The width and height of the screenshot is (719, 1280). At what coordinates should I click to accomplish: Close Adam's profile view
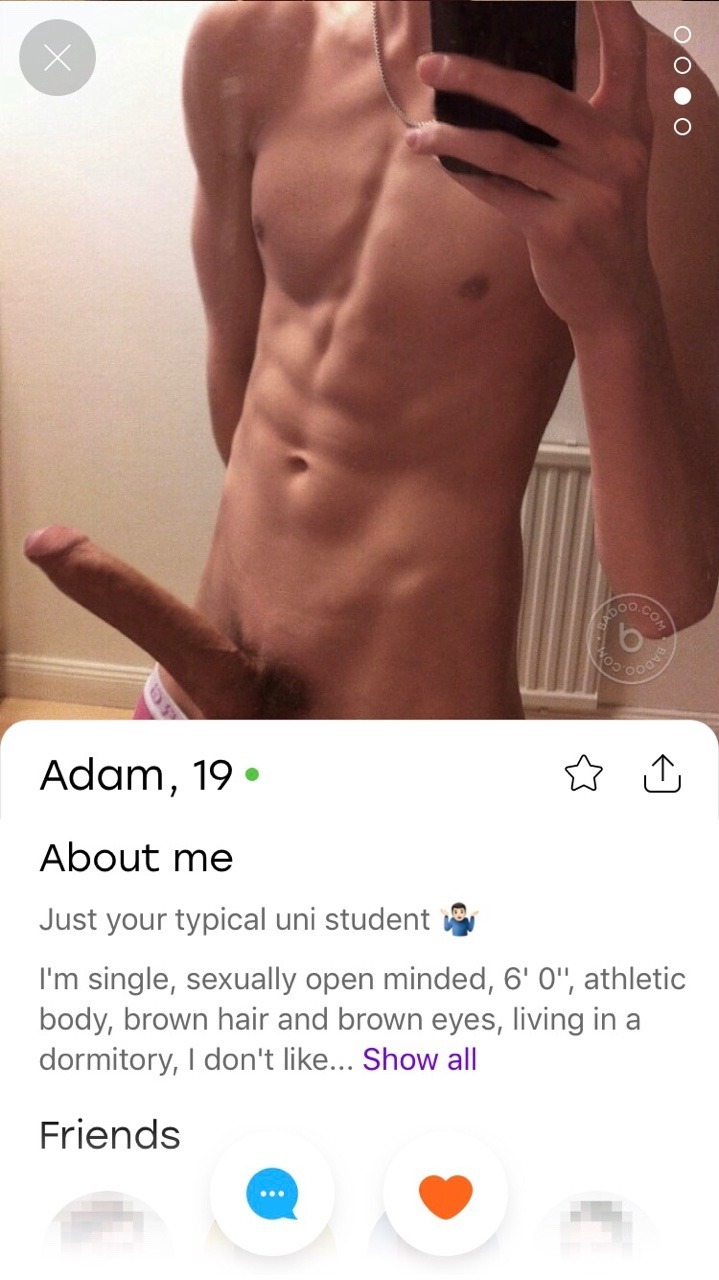point(57,58)
